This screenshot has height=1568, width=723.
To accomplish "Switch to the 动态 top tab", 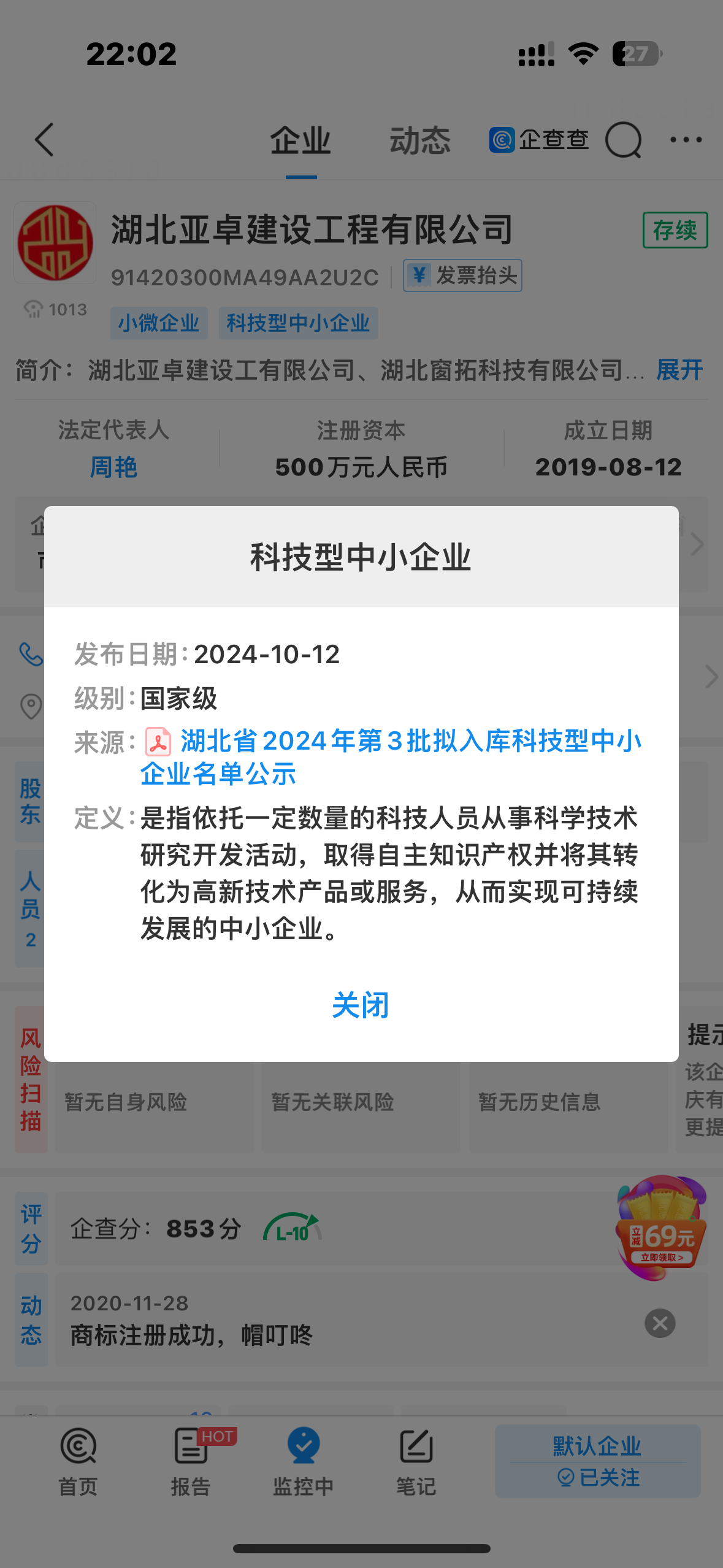I will click(x=420, y=141).
